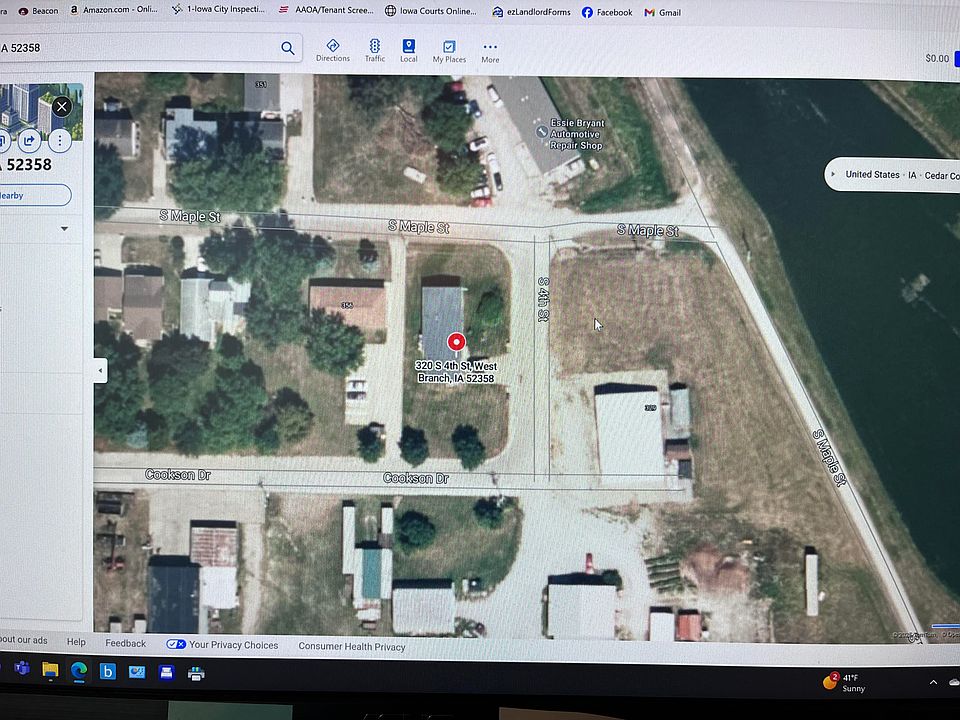Open Your Privacy Choices

point(223,645)
